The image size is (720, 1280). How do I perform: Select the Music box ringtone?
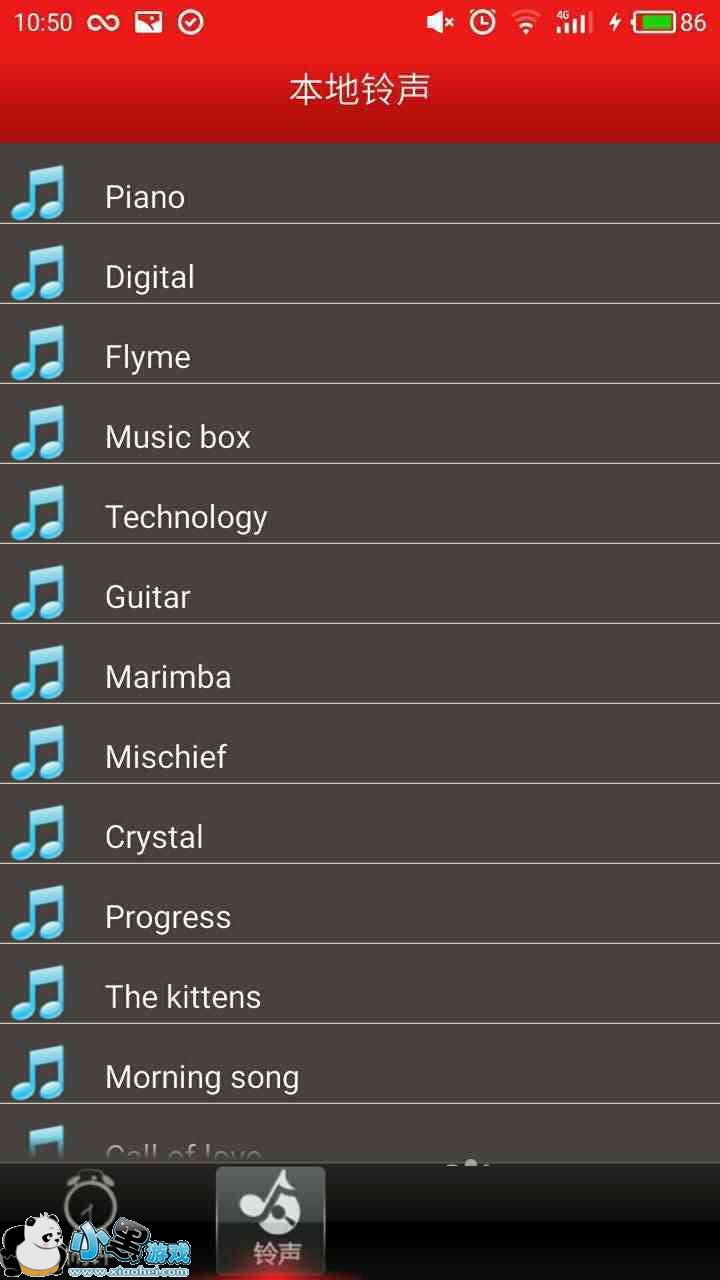[178, 436]
